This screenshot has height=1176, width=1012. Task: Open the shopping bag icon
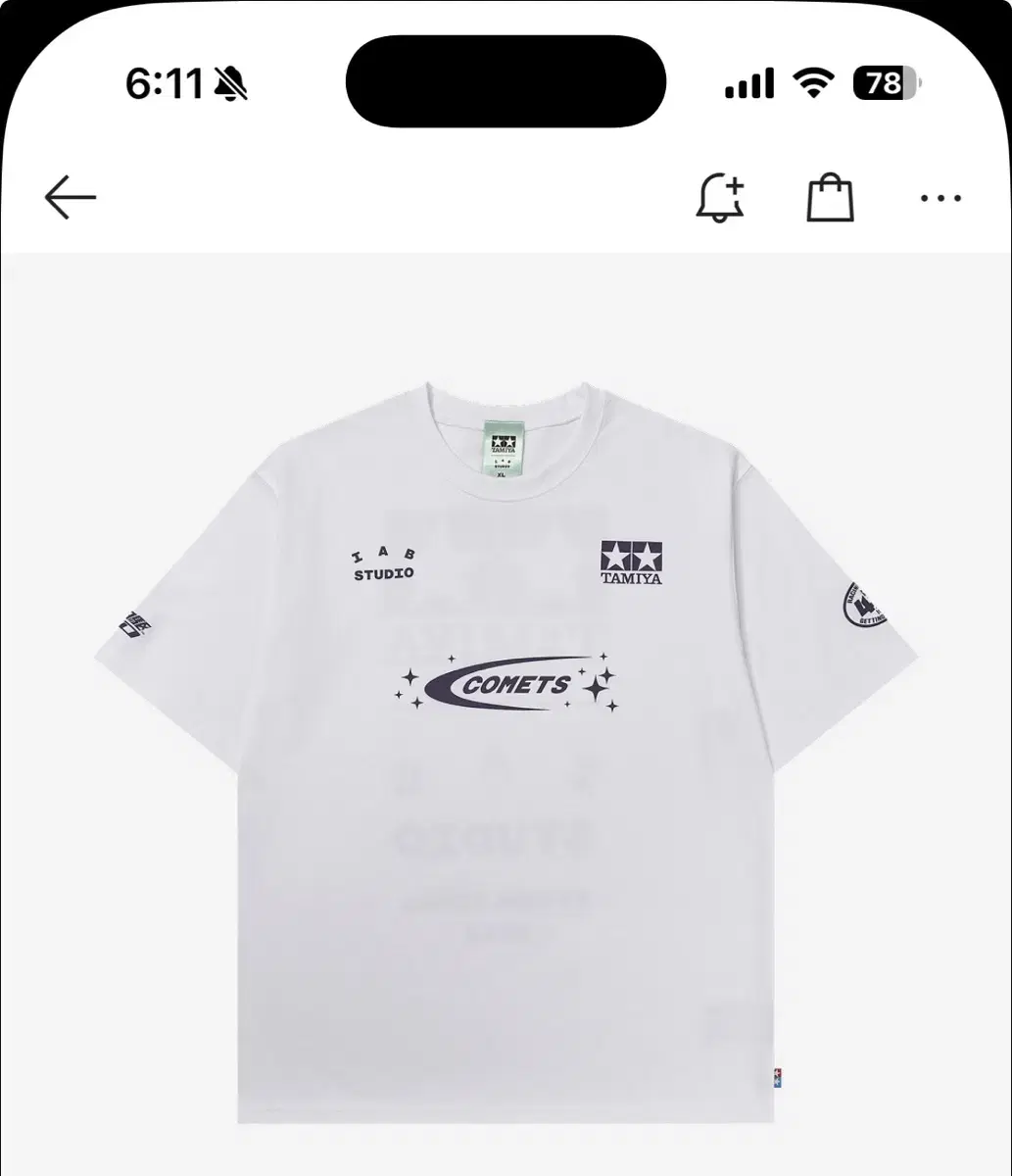click(831, 197)
